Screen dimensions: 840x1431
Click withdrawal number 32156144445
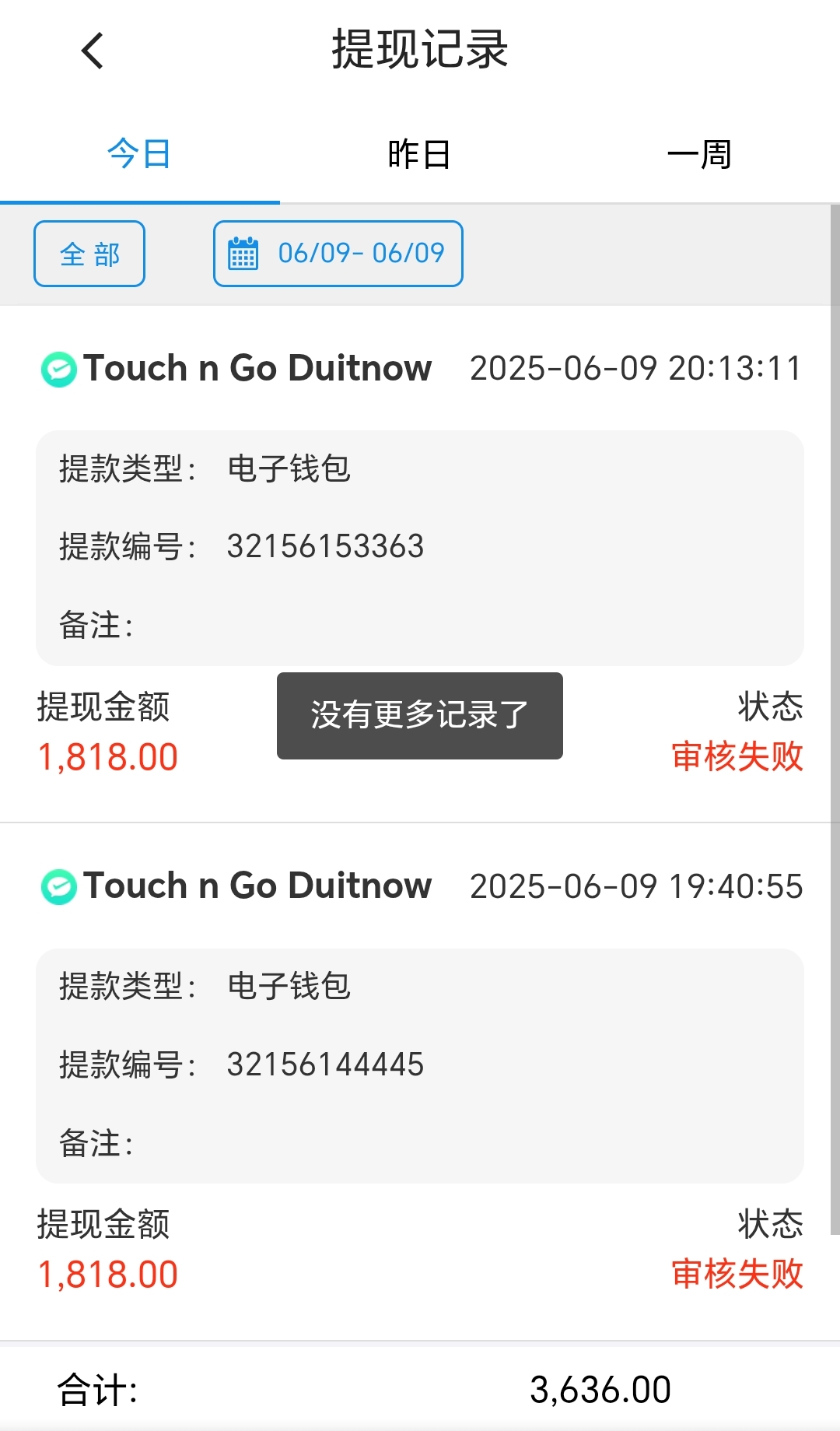(x=325, y=1065)
